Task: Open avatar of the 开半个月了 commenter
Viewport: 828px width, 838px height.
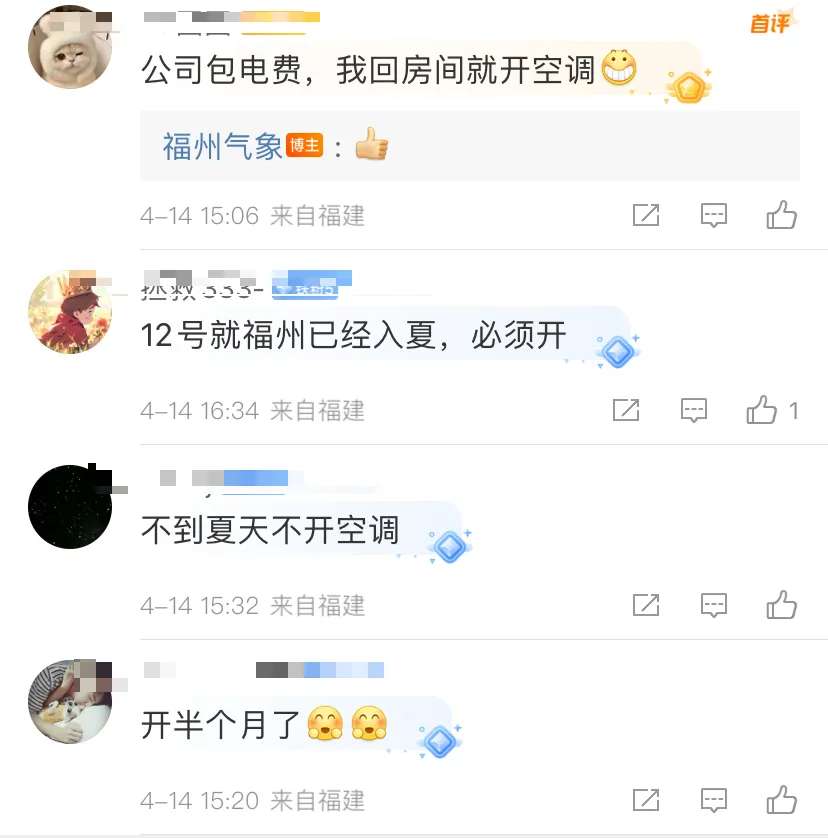Action: [69, 701]
